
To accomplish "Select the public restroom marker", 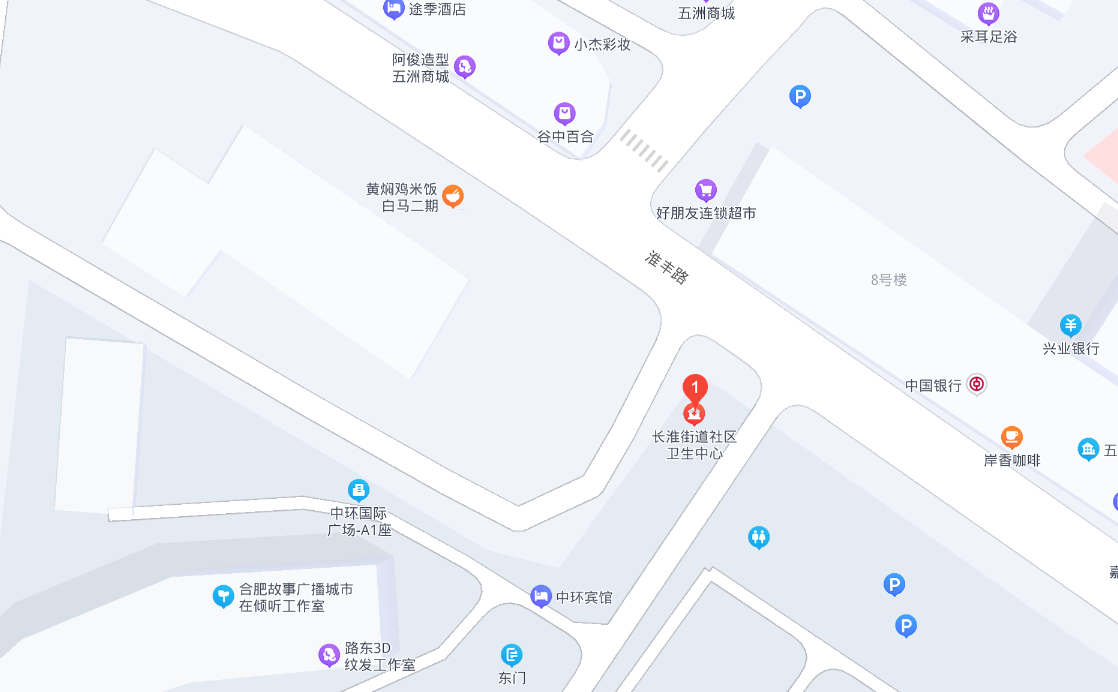I will [x=759, y=537].
